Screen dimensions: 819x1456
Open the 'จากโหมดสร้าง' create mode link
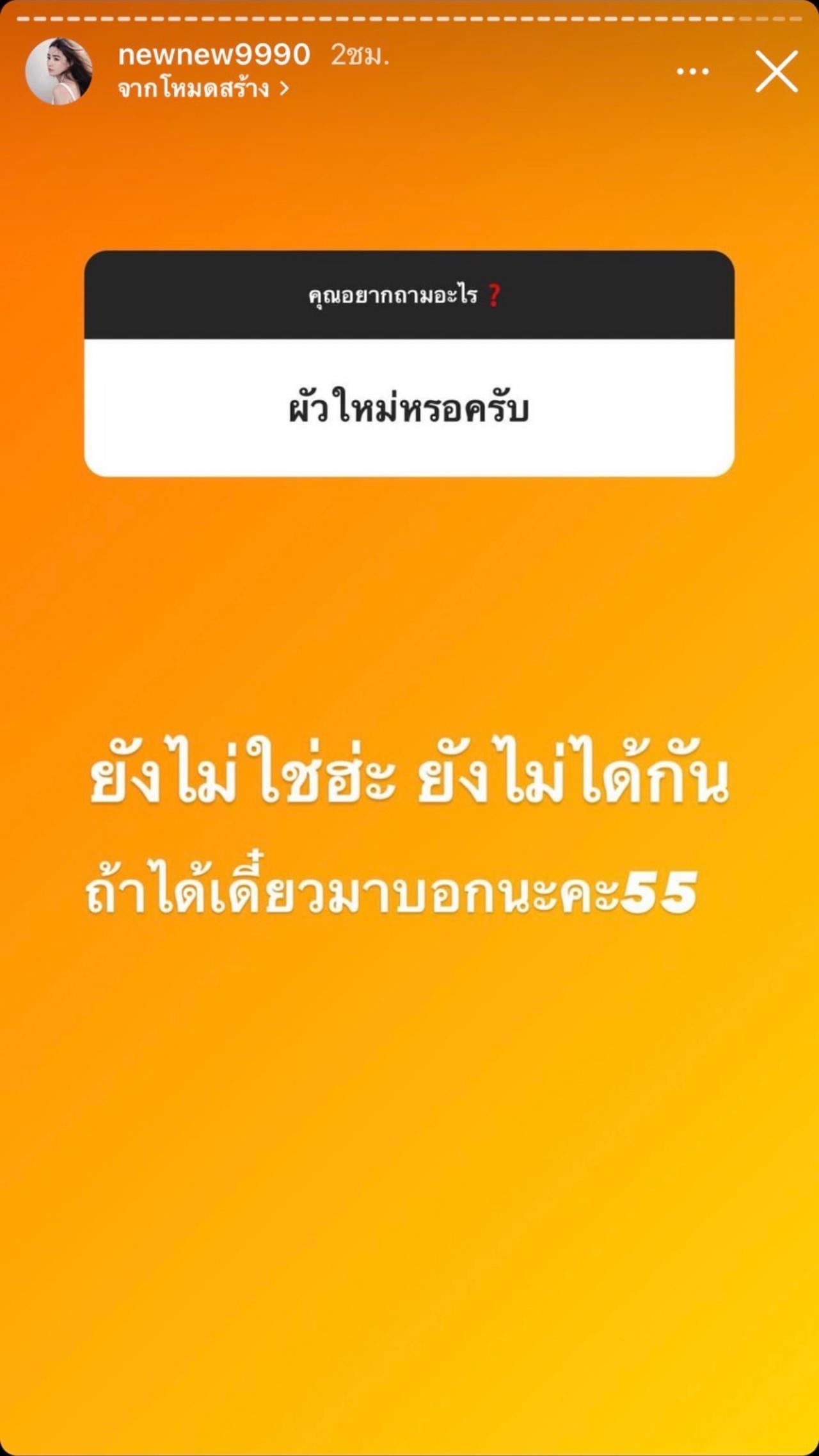tap(203, 88)
